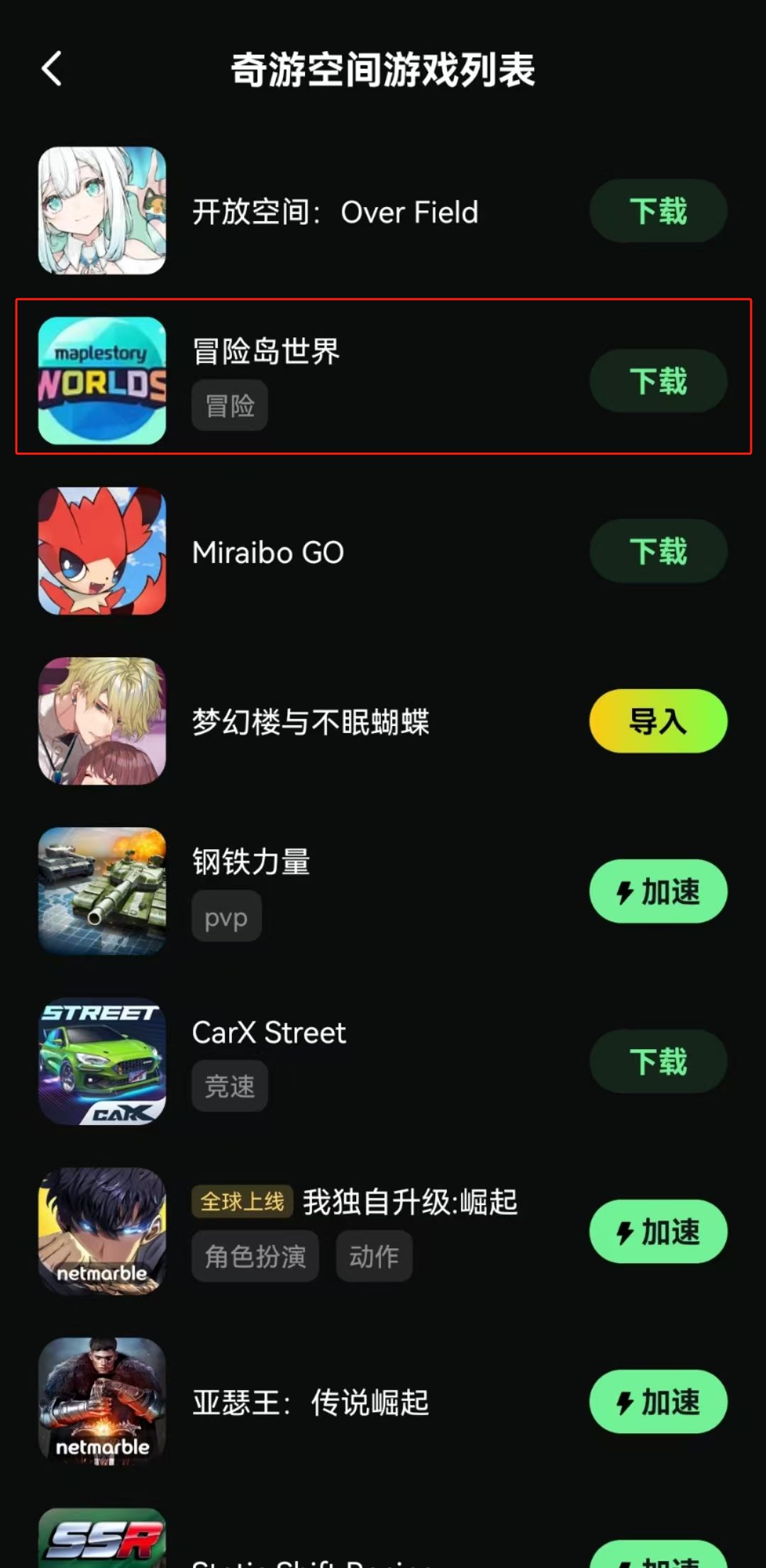Tap the 亚瑟王：传说崛起 game icon

click(x=102, y=1402)
